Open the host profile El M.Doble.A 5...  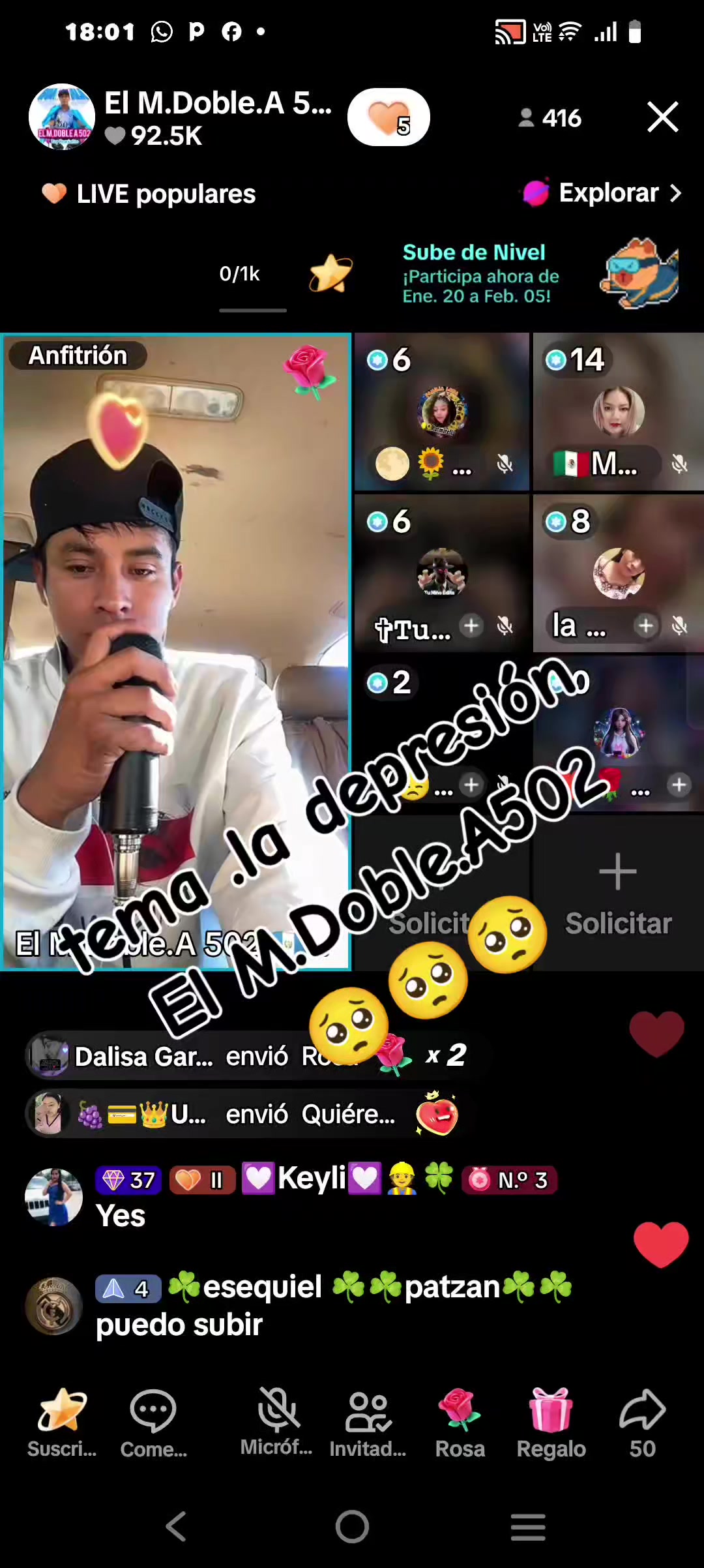(62, 117)
